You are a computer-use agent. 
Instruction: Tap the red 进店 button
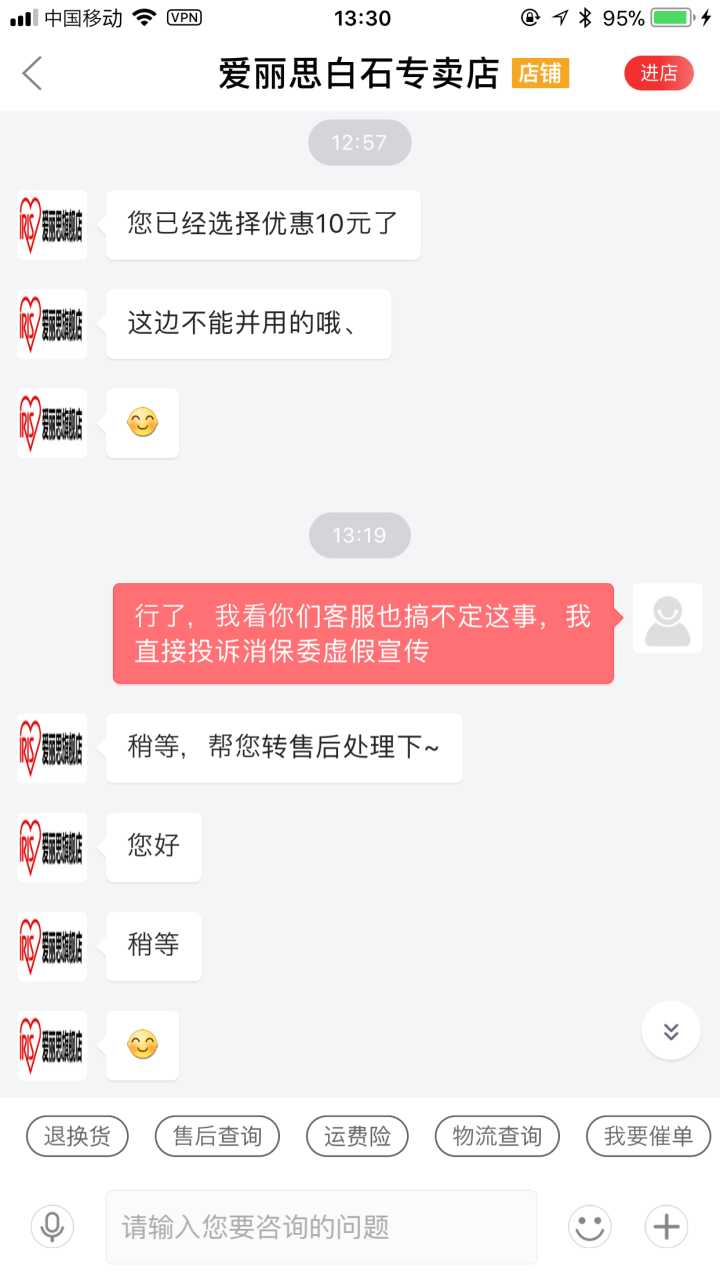click(658, 74)
